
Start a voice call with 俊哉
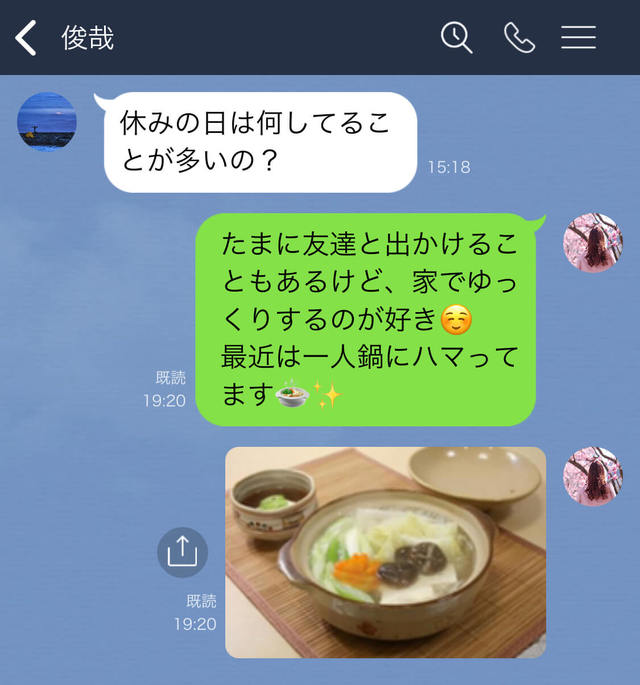518,38
